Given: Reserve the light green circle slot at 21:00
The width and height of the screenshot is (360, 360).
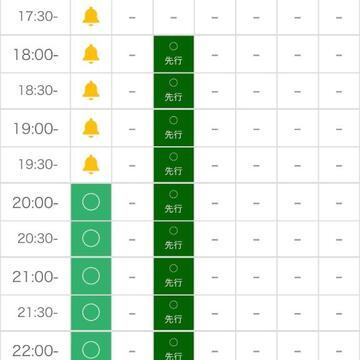Looking at the screenshot, I should (x=91, y=276).
